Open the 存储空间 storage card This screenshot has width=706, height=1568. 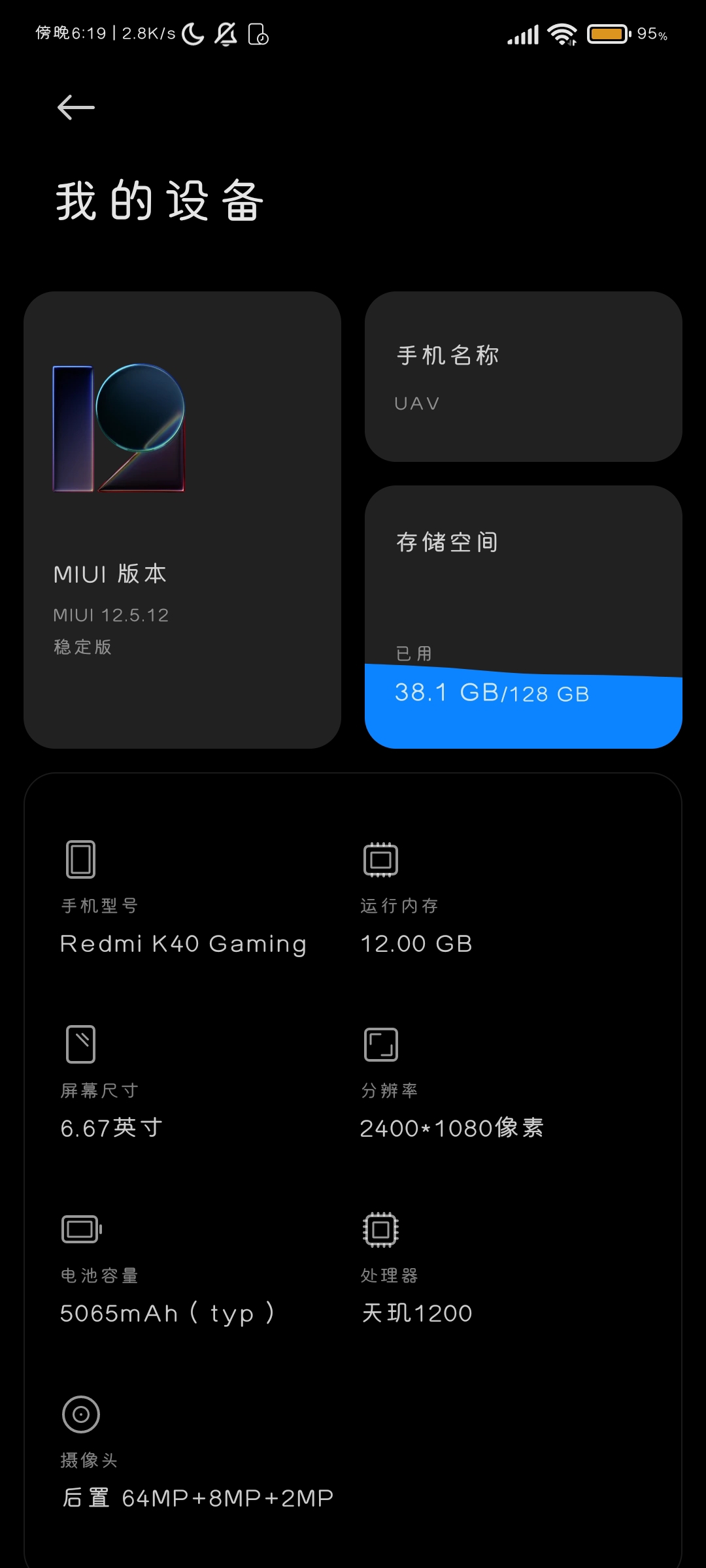click(524, 617)
